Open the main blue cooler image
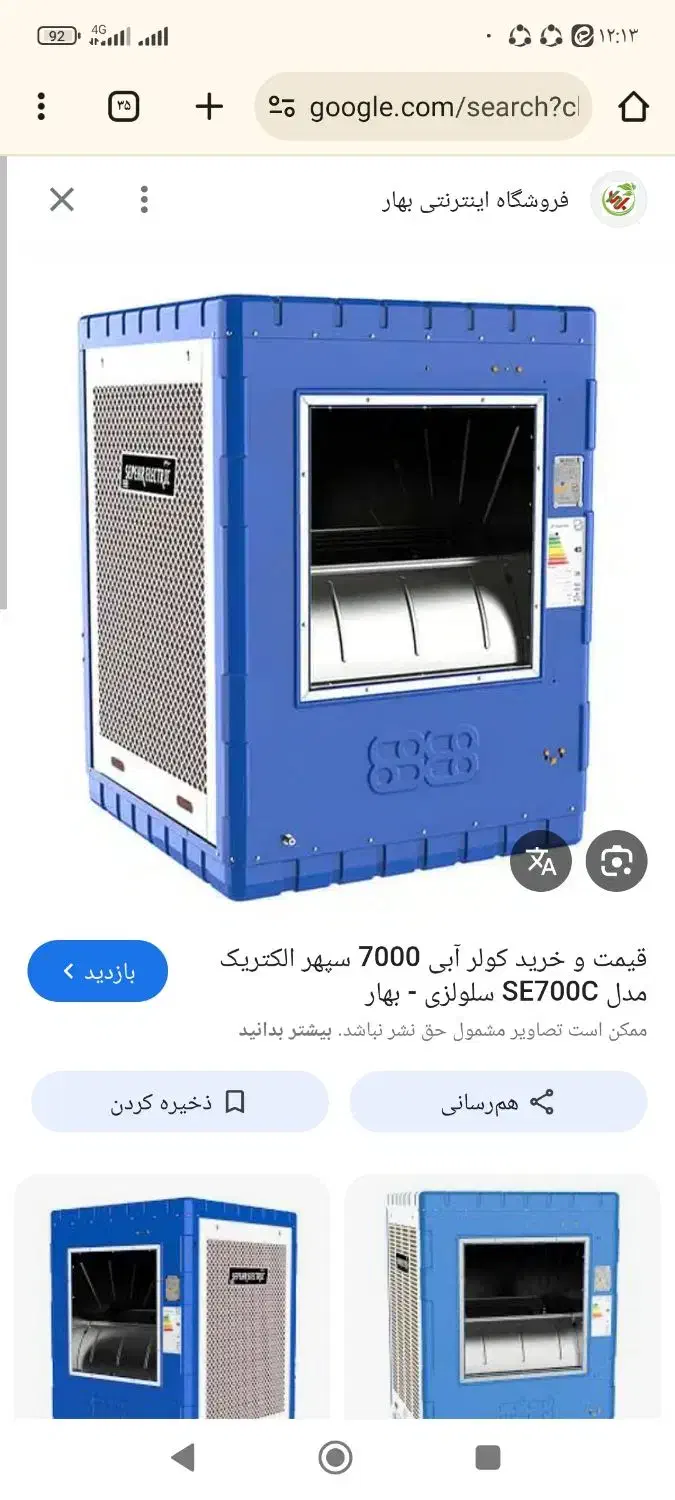Image resolution: width=675 pixels, height=1500 pixels. (x=337, y=595)
